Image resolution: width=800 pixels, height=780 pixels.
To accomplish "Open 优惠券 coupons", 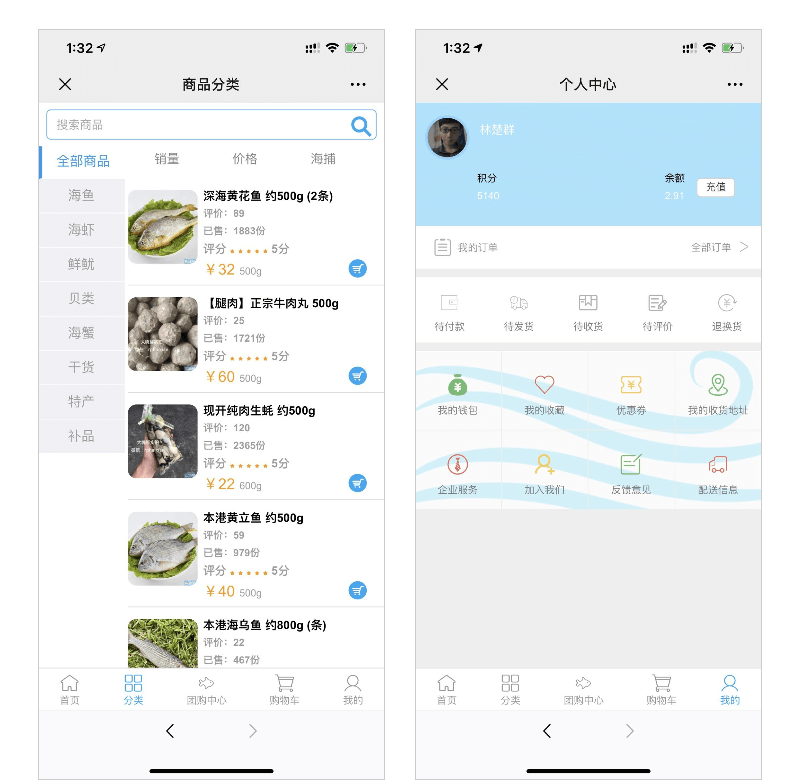I will click(631, 394).
